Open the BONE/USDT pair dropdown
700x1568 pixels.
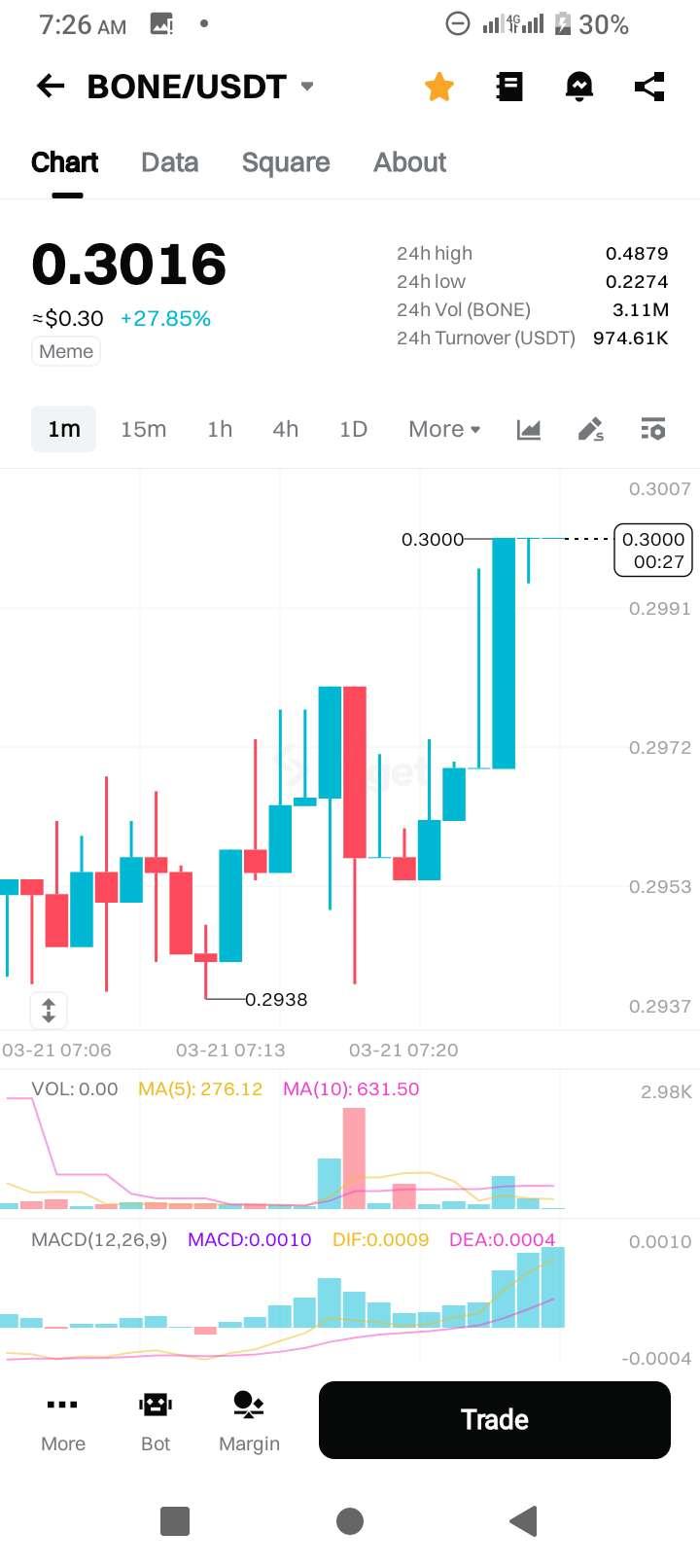pos(307,87)
